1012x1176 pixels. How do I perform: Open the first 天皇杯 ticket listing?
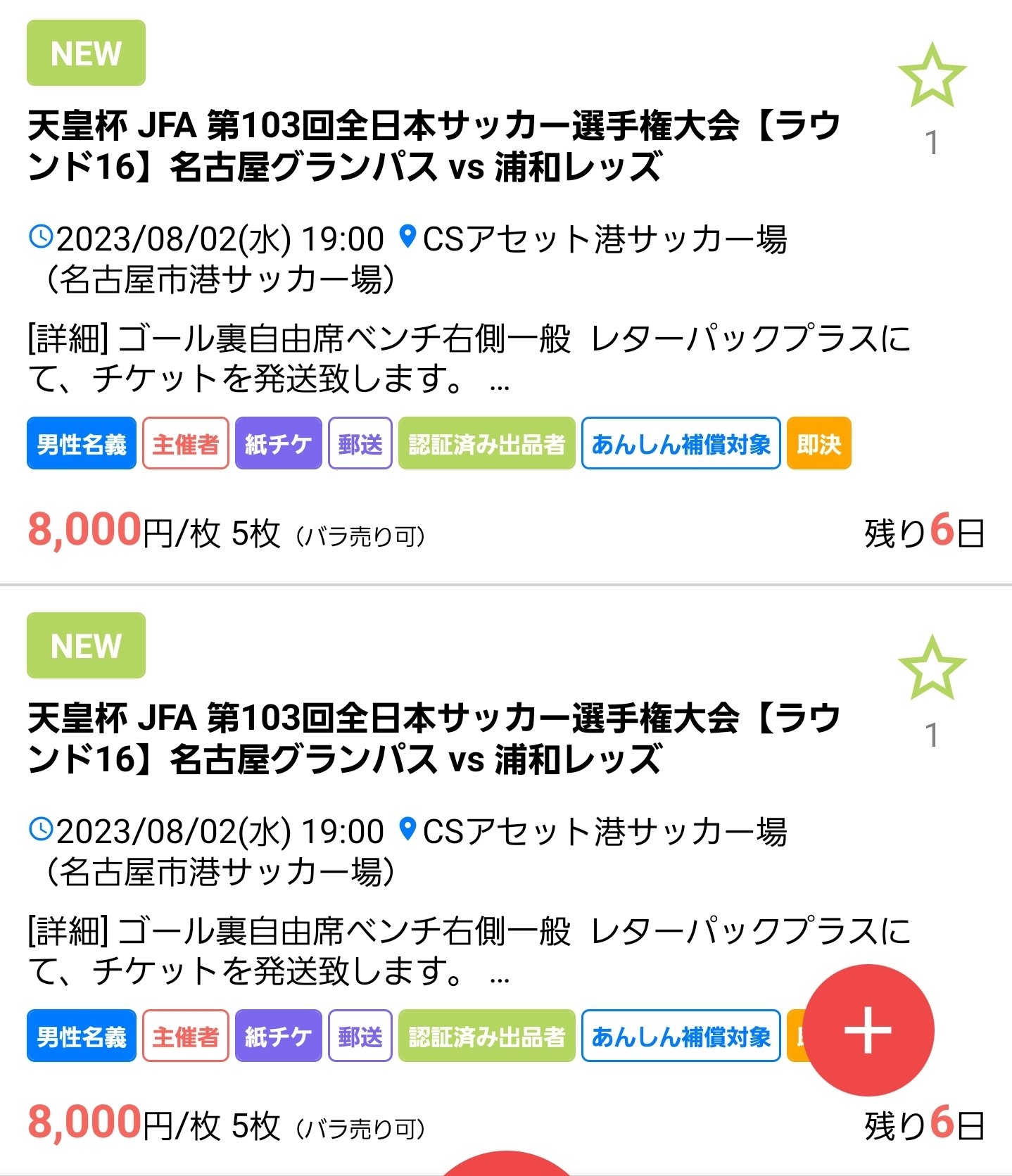[434, 146]
